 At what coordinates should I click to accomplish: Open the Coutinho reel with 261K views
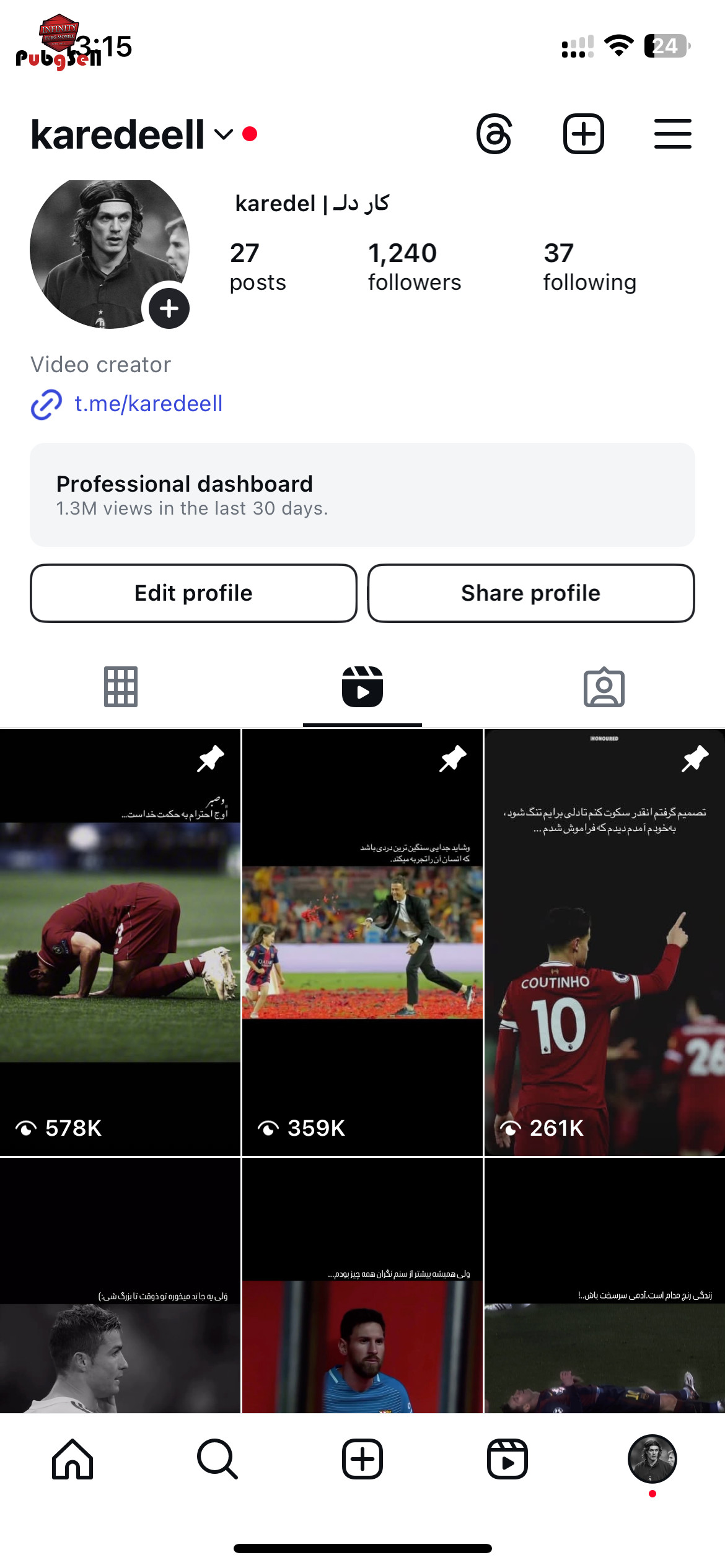[x=605, y=943]
